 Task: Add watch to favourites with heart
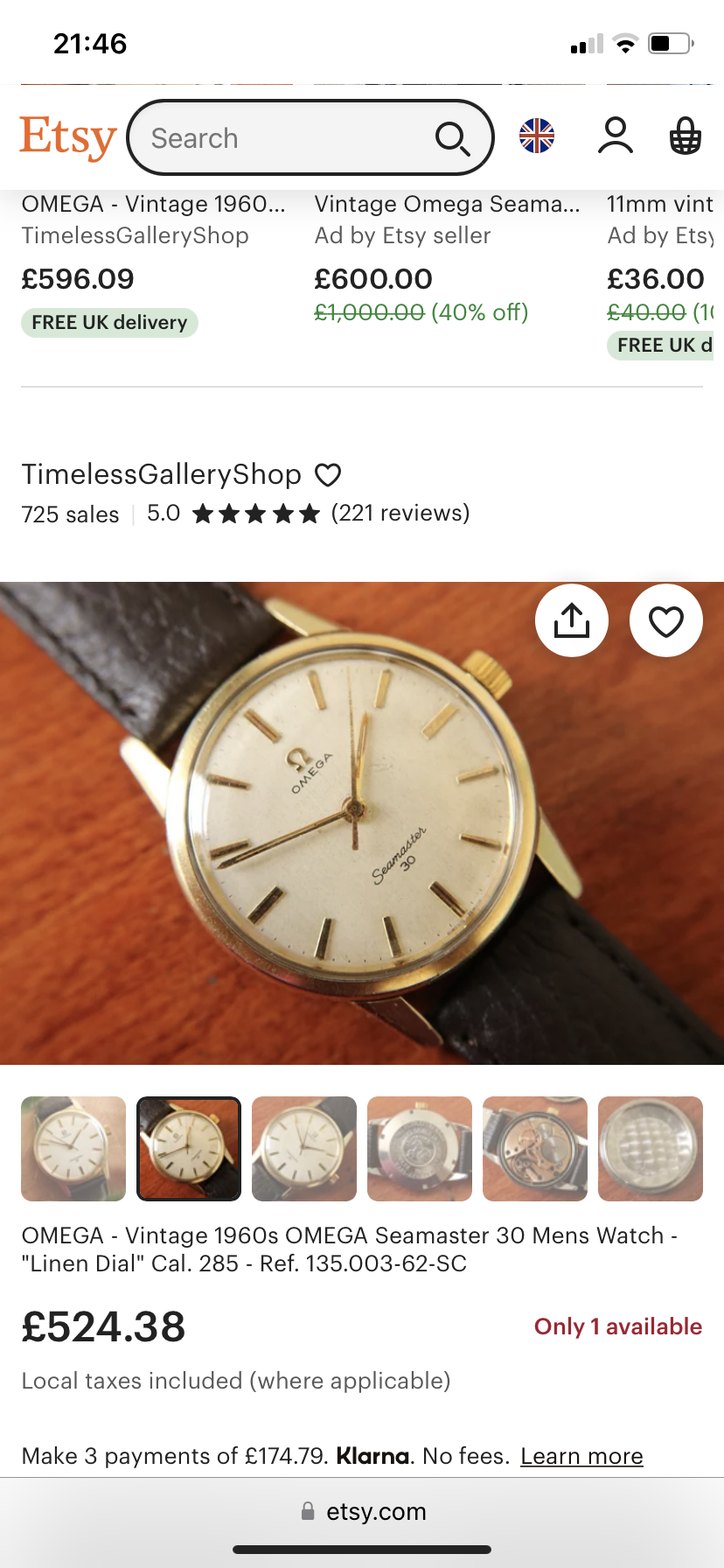click(666, 621)
